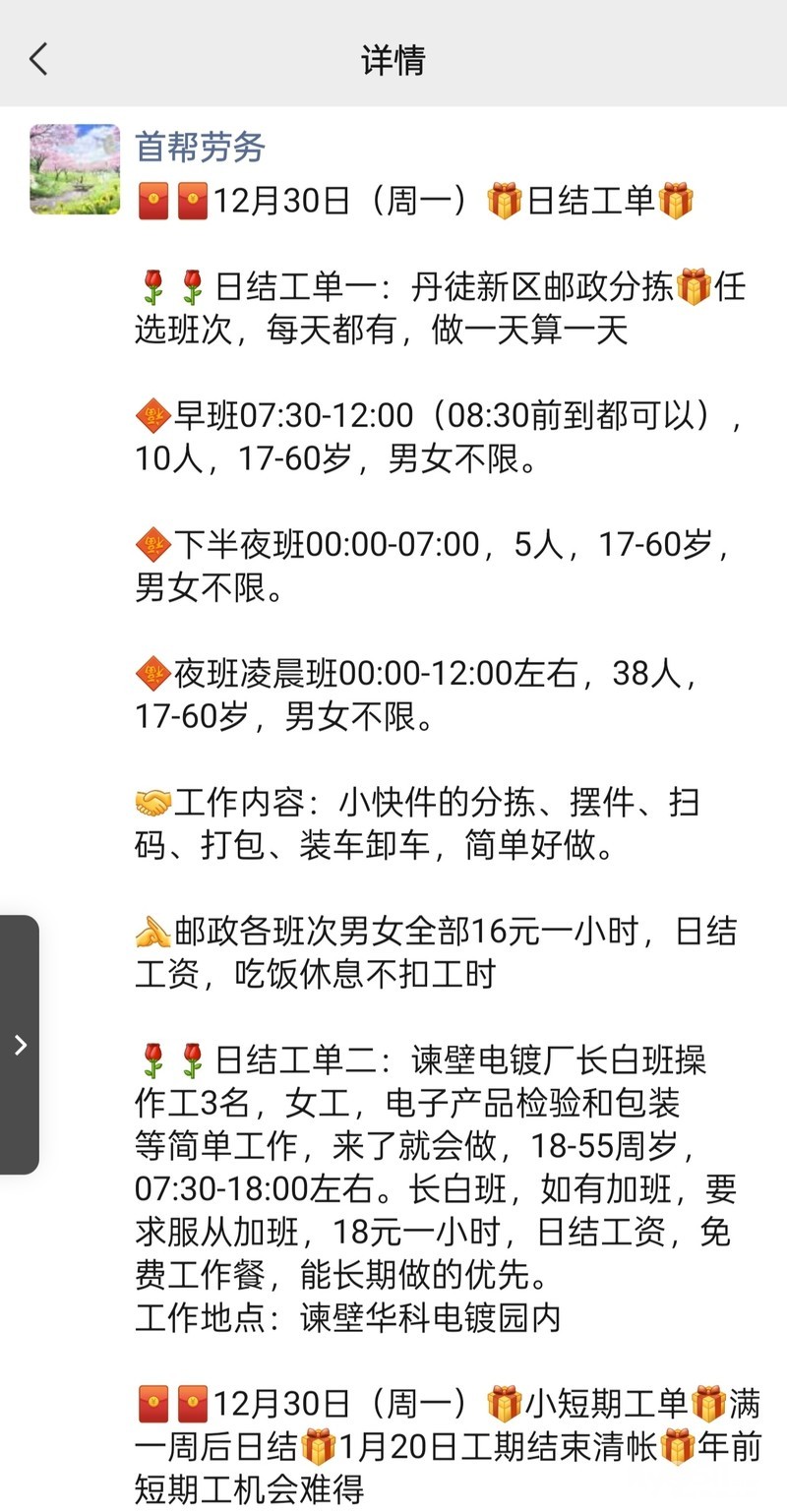Open 首帮劳务 profile picture
The width and height of the screenshot is (787, 1512).
point(75,169)
